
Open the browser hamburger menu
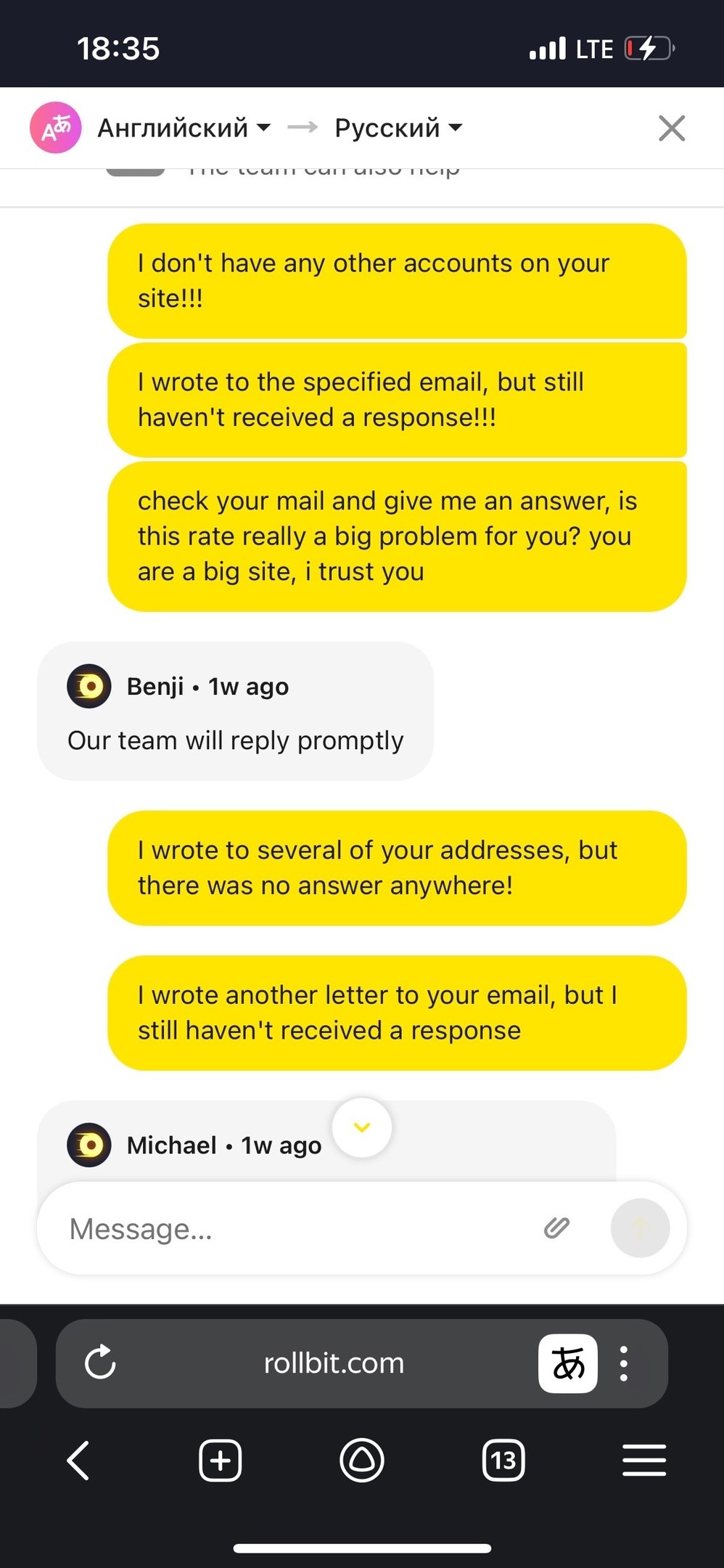click(644, 1460)
